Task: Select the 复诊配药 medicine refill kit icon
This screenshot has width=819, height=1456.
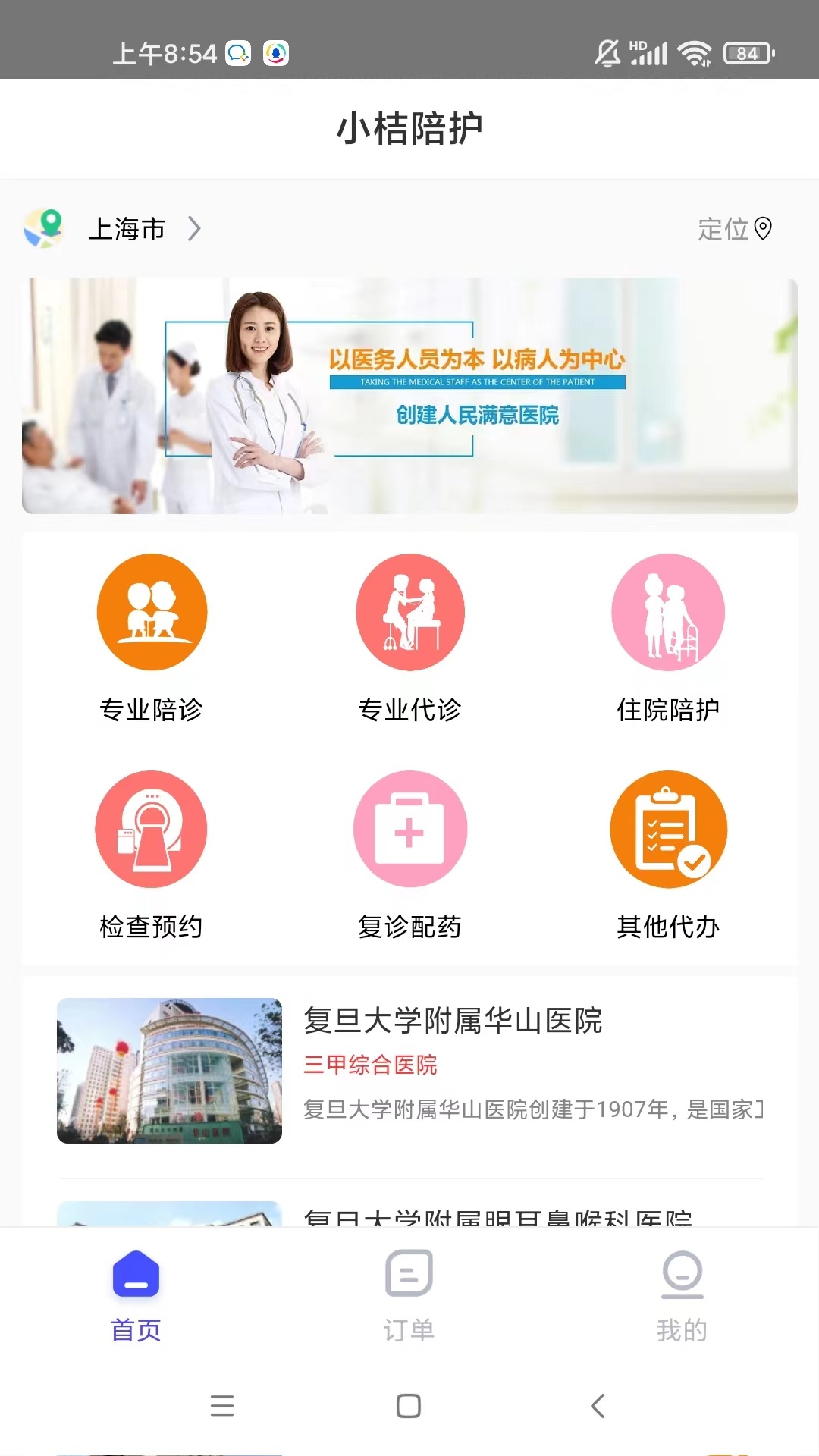Action: pyautogui.click(x=409, y=829)
